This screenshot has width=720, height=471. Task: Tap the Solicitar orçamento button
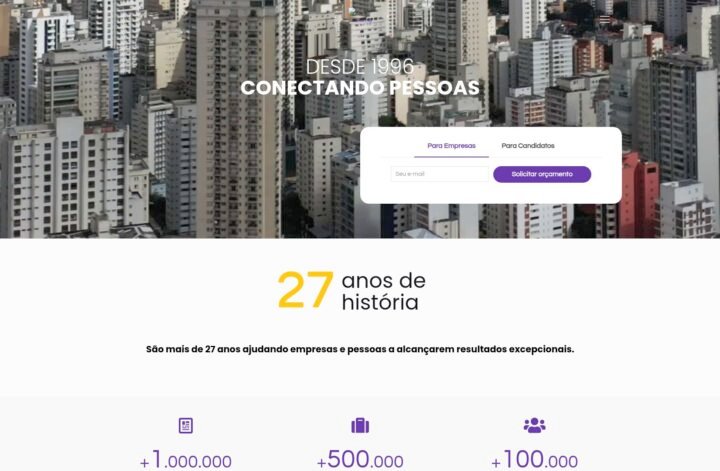[x=542, y=174]
